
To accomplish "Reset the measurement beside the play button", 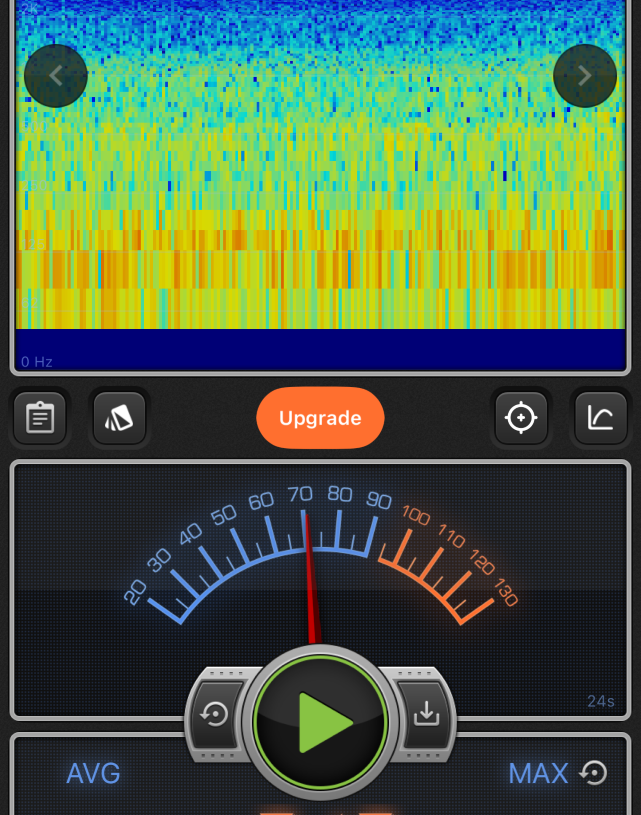I will pos(215,714).
